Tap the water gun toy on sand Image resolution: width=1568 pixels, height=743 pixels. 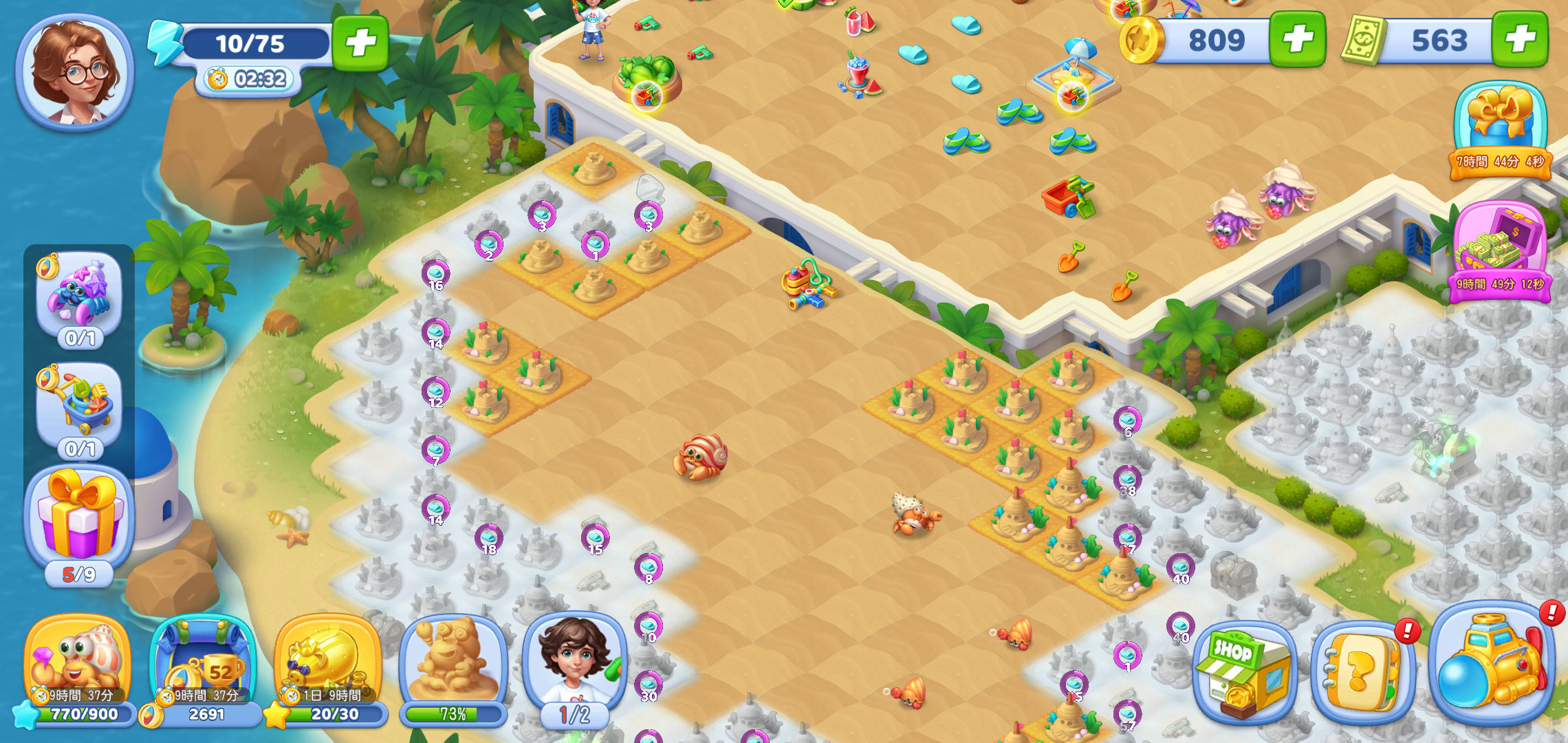click(809, 284)
